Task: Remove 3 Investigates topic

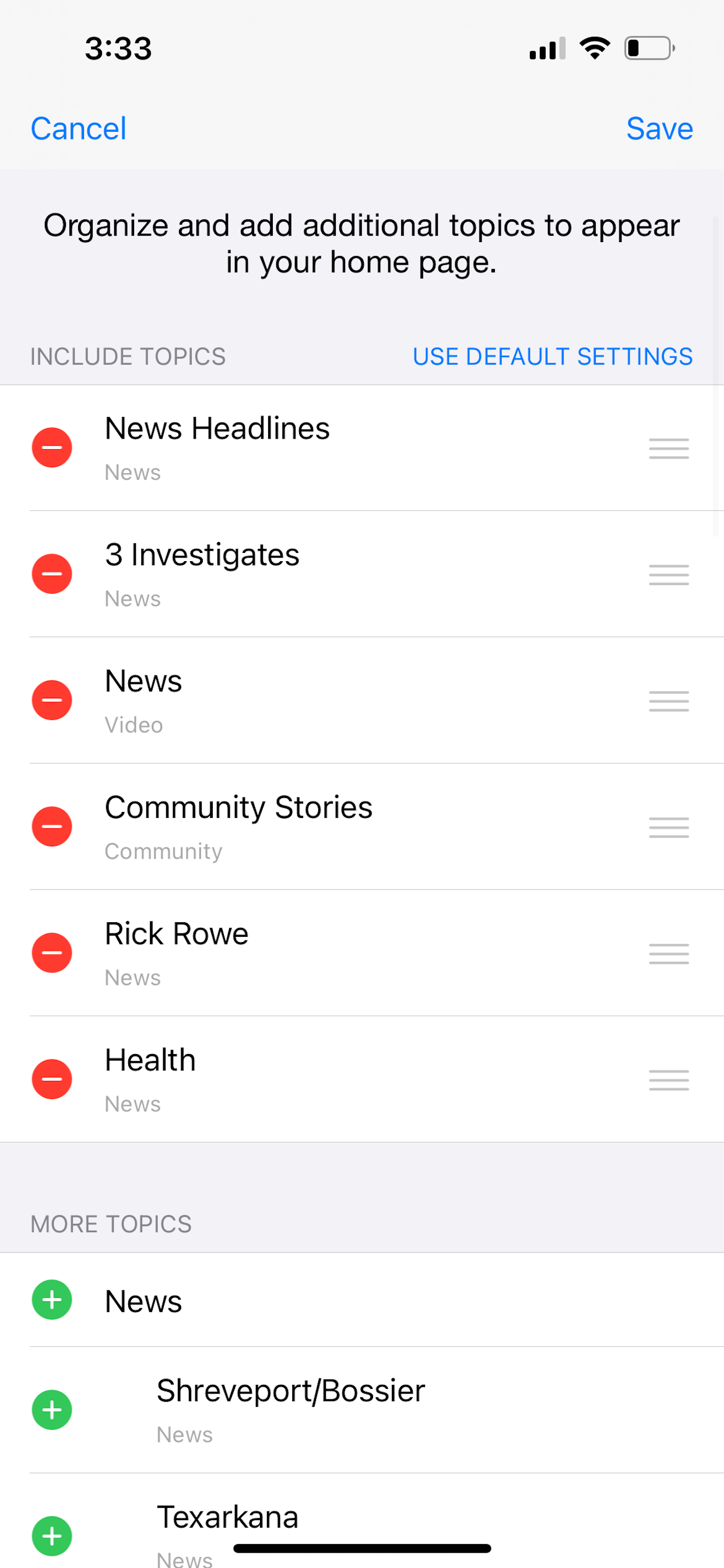Action: point(52,573)
